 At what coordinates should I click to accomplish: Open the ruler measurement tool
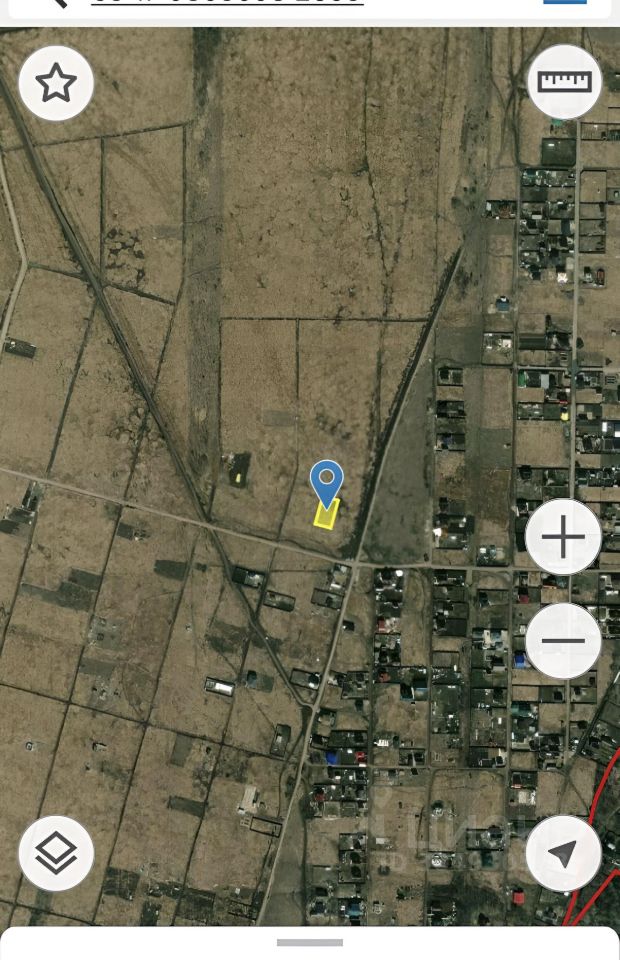point(564,83)
